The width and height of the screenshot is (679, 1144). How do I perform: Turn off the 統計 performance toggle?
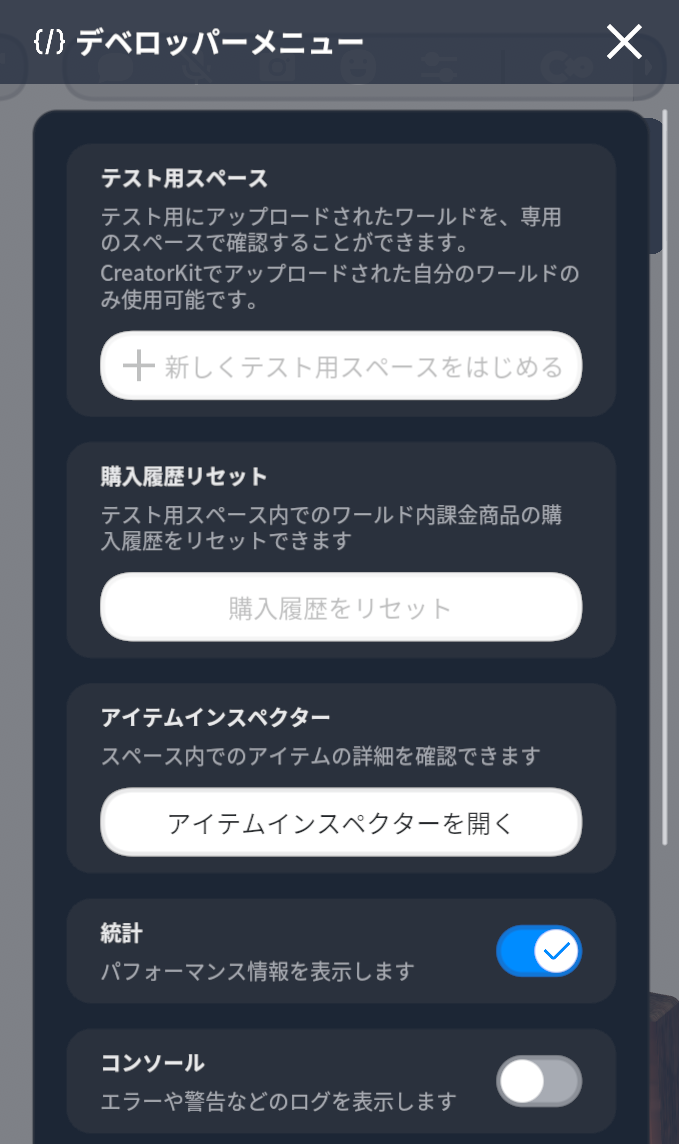click(x=539, y=951)
